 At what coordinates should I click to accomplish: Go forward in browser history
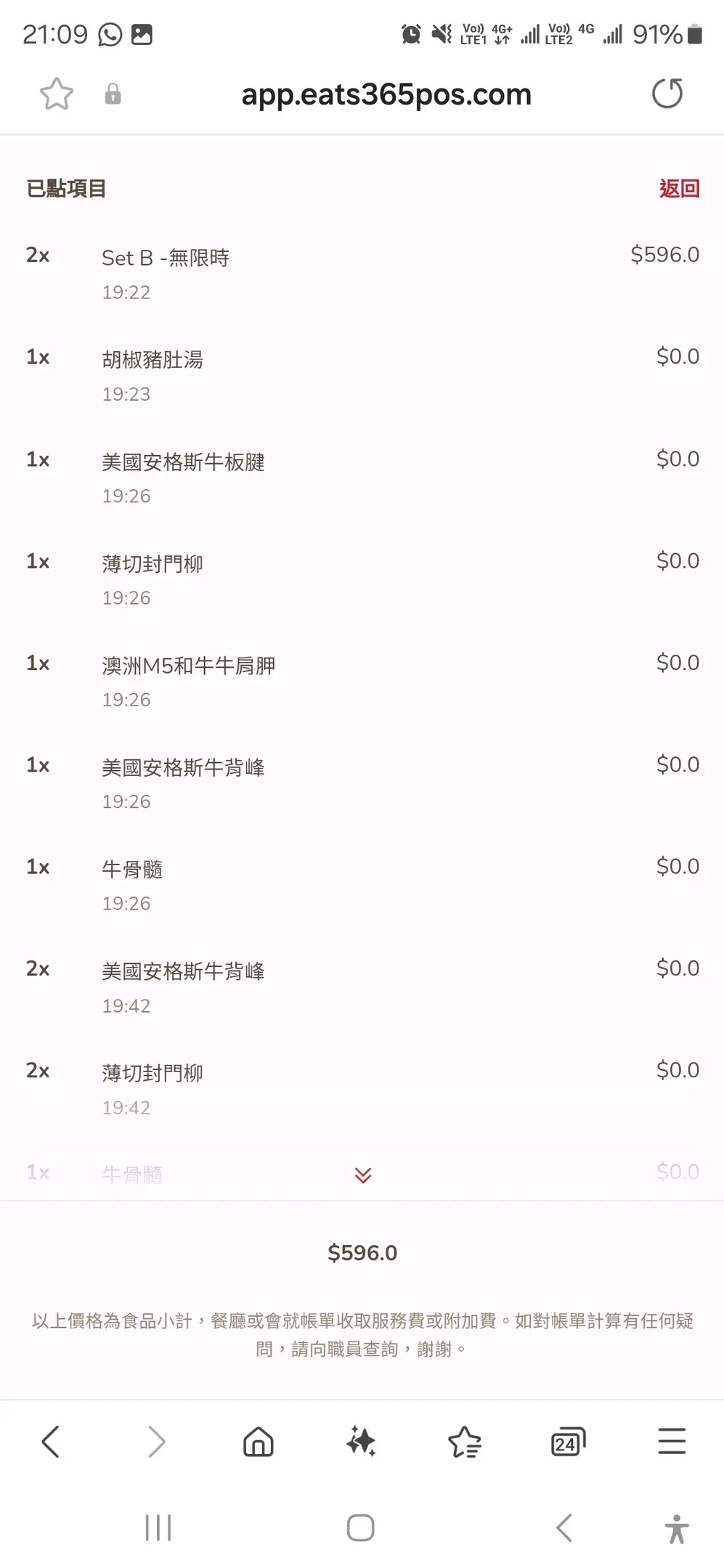point(156,1441)
